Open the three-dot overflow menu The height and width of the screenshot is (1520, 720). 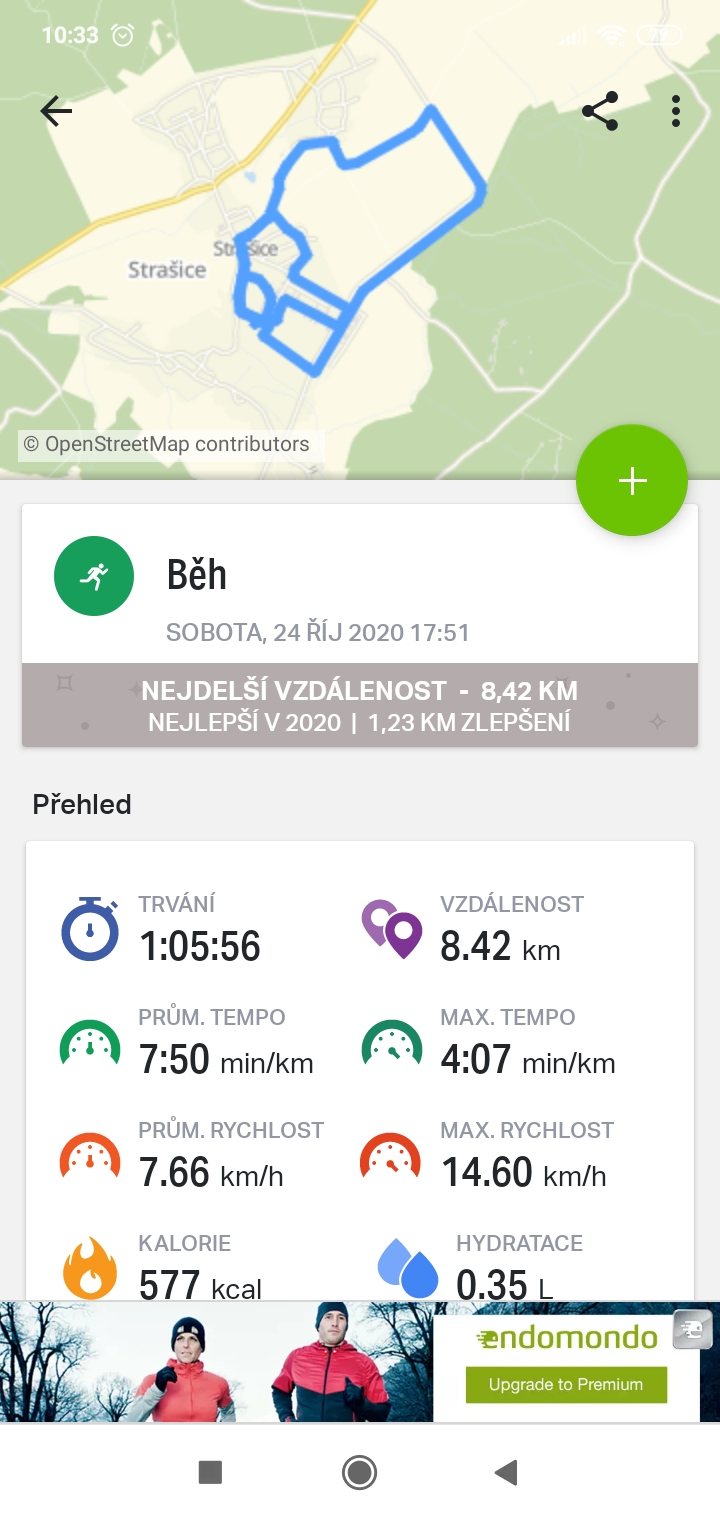tap(676, 111)
